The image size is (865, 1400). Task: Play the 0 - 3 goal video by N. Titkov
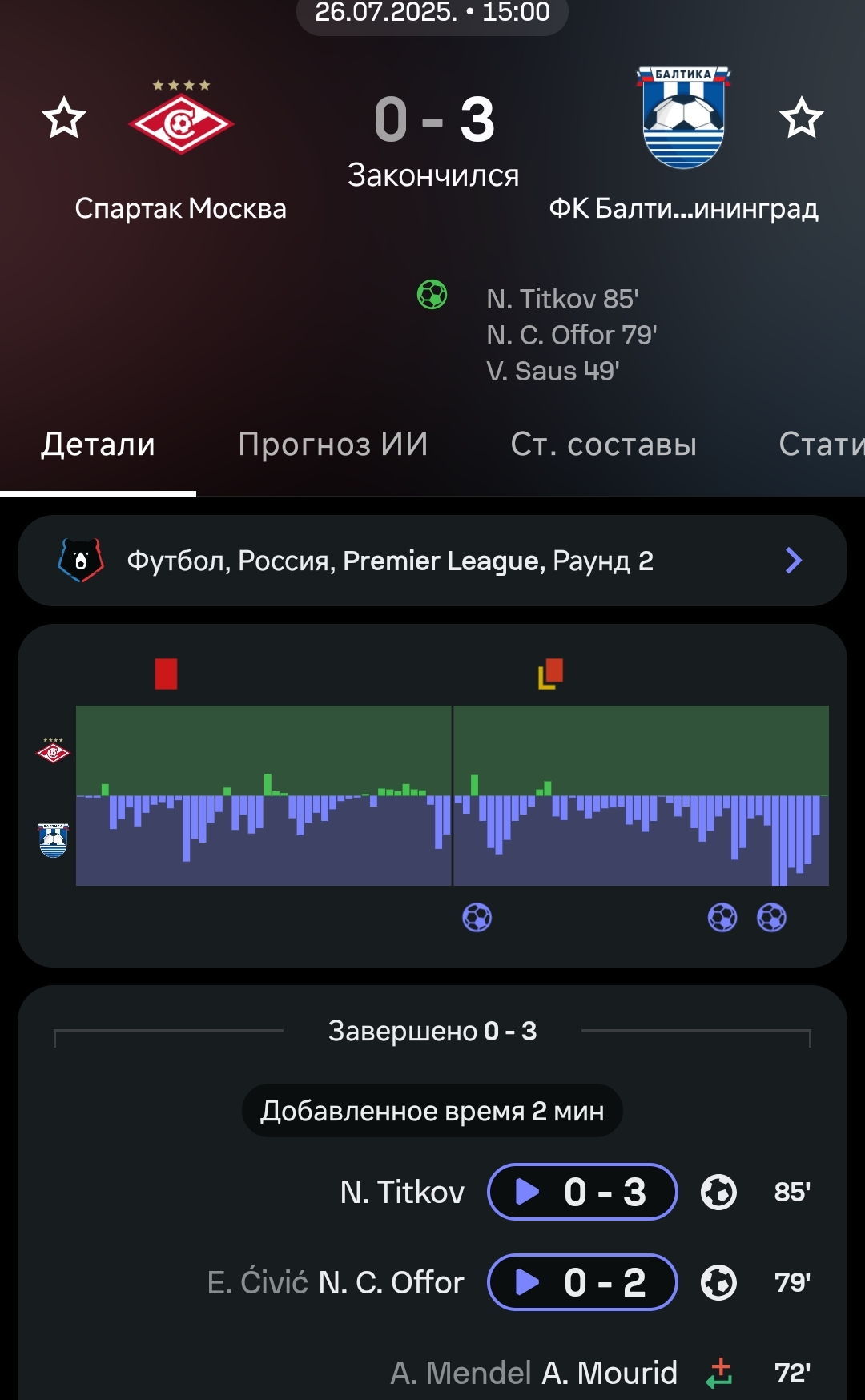click(582, 1192)
